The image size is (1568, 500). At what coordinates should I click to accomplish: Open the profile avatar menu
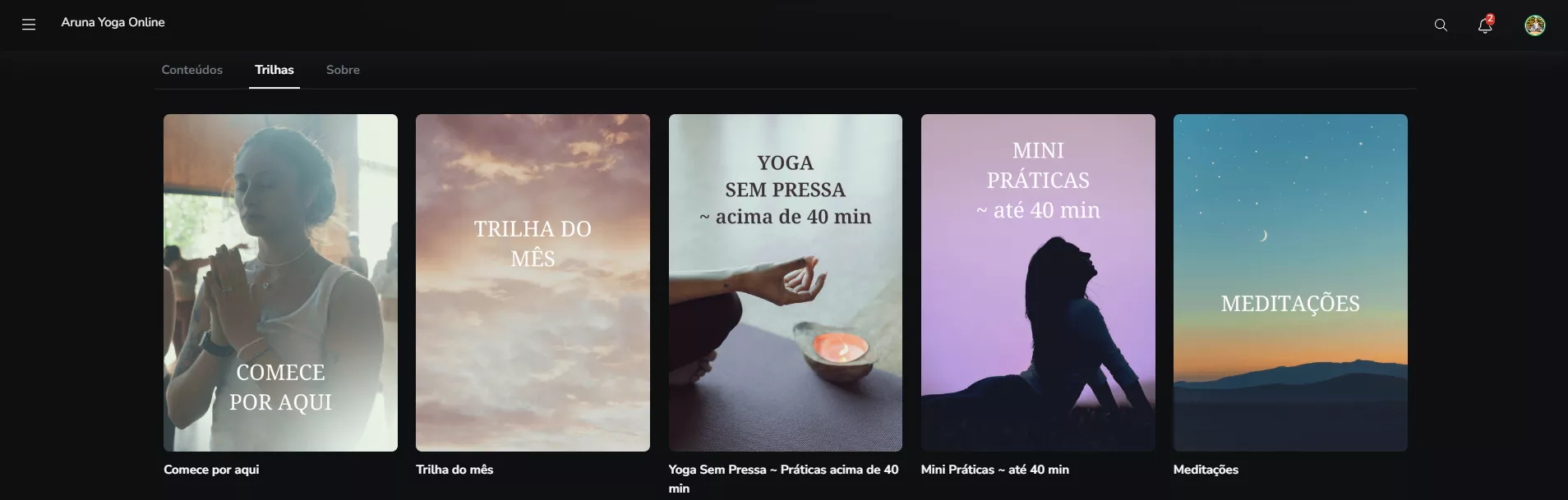point(1534,25)
